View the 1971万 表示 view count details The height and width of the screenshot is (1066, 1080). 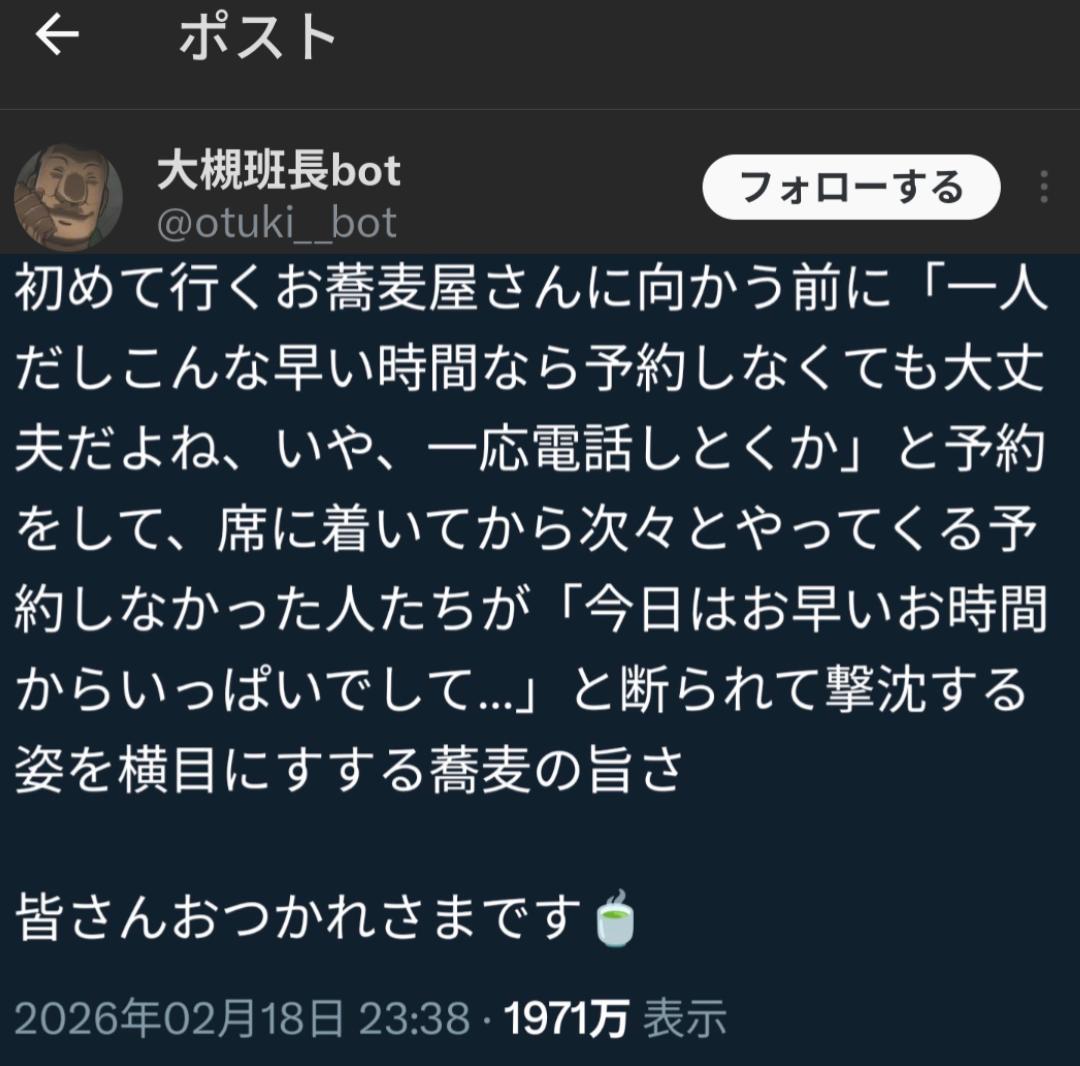click(x=615, y=1019)
